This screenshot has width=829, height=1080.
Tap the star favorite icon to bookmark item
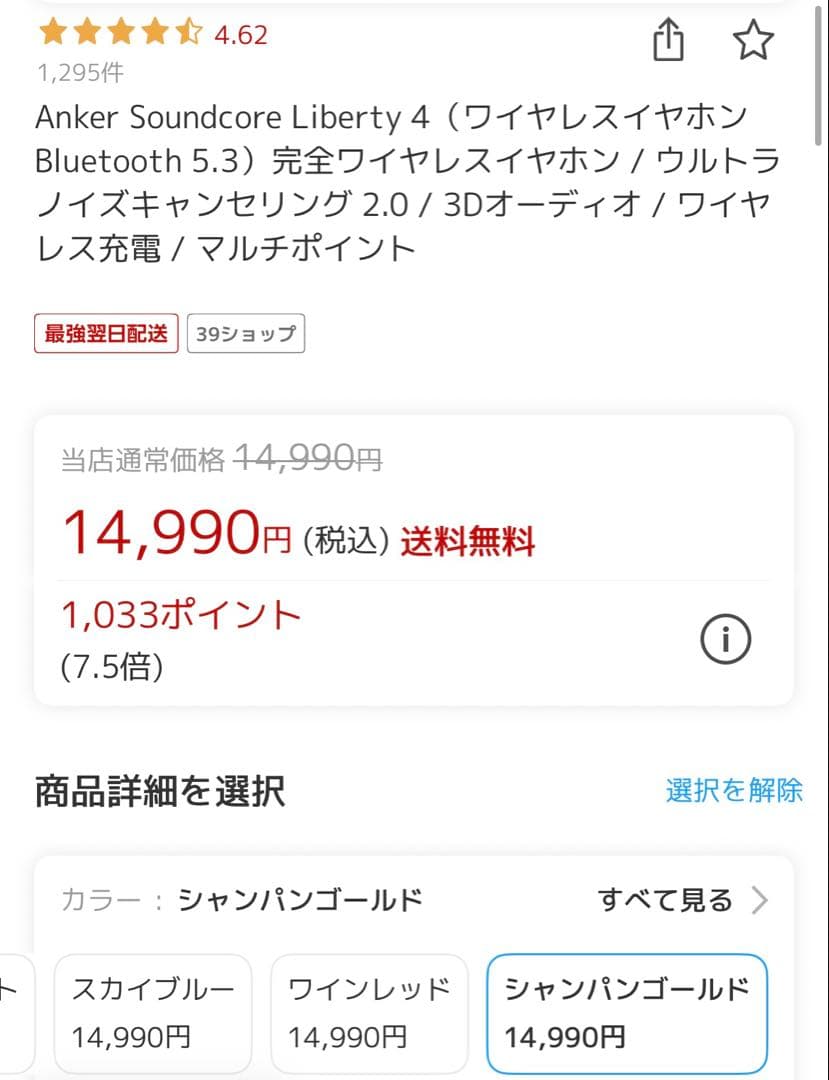tap(753, 40)
